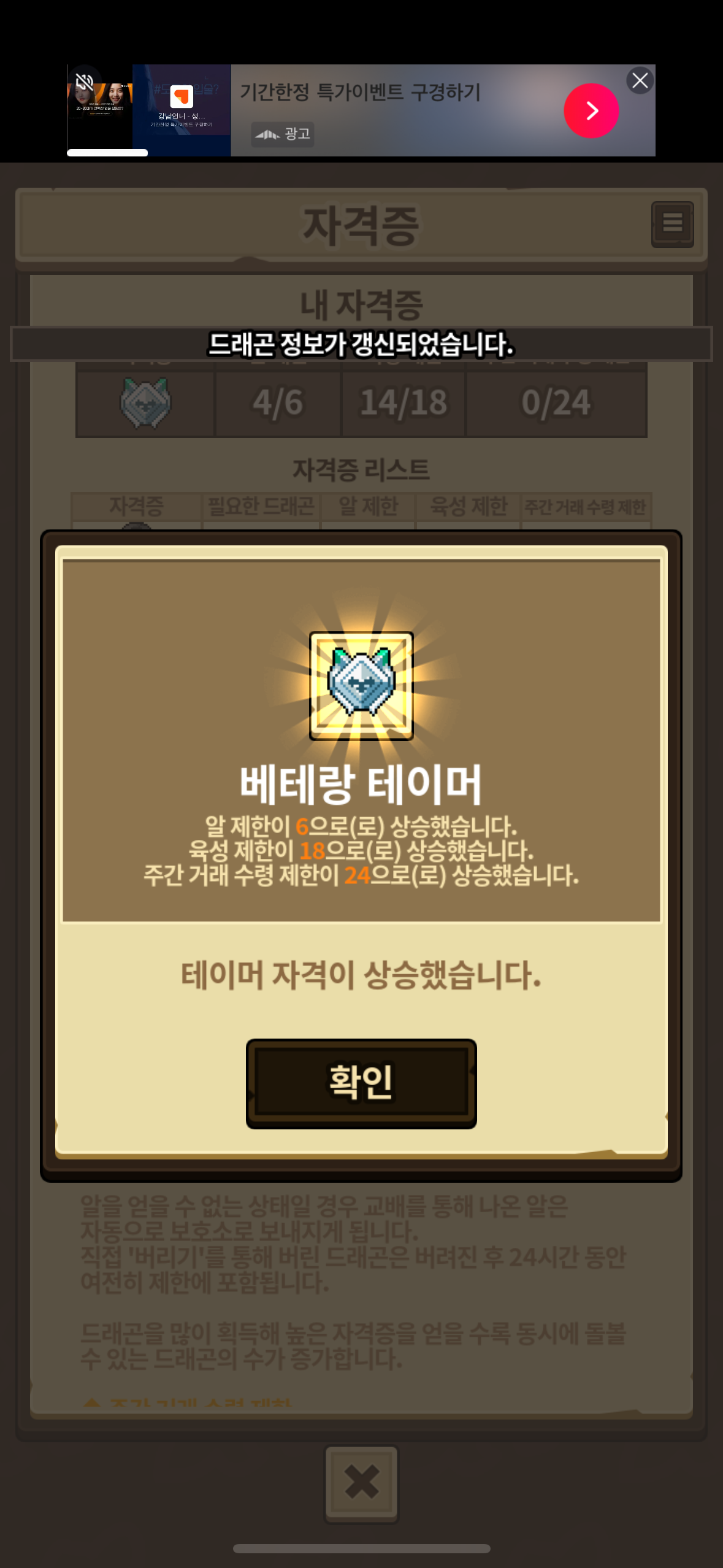The image size is (723, 1568).
Task: Close the 자격증 window with bottom X
Action: click(x=361, y=1483)
